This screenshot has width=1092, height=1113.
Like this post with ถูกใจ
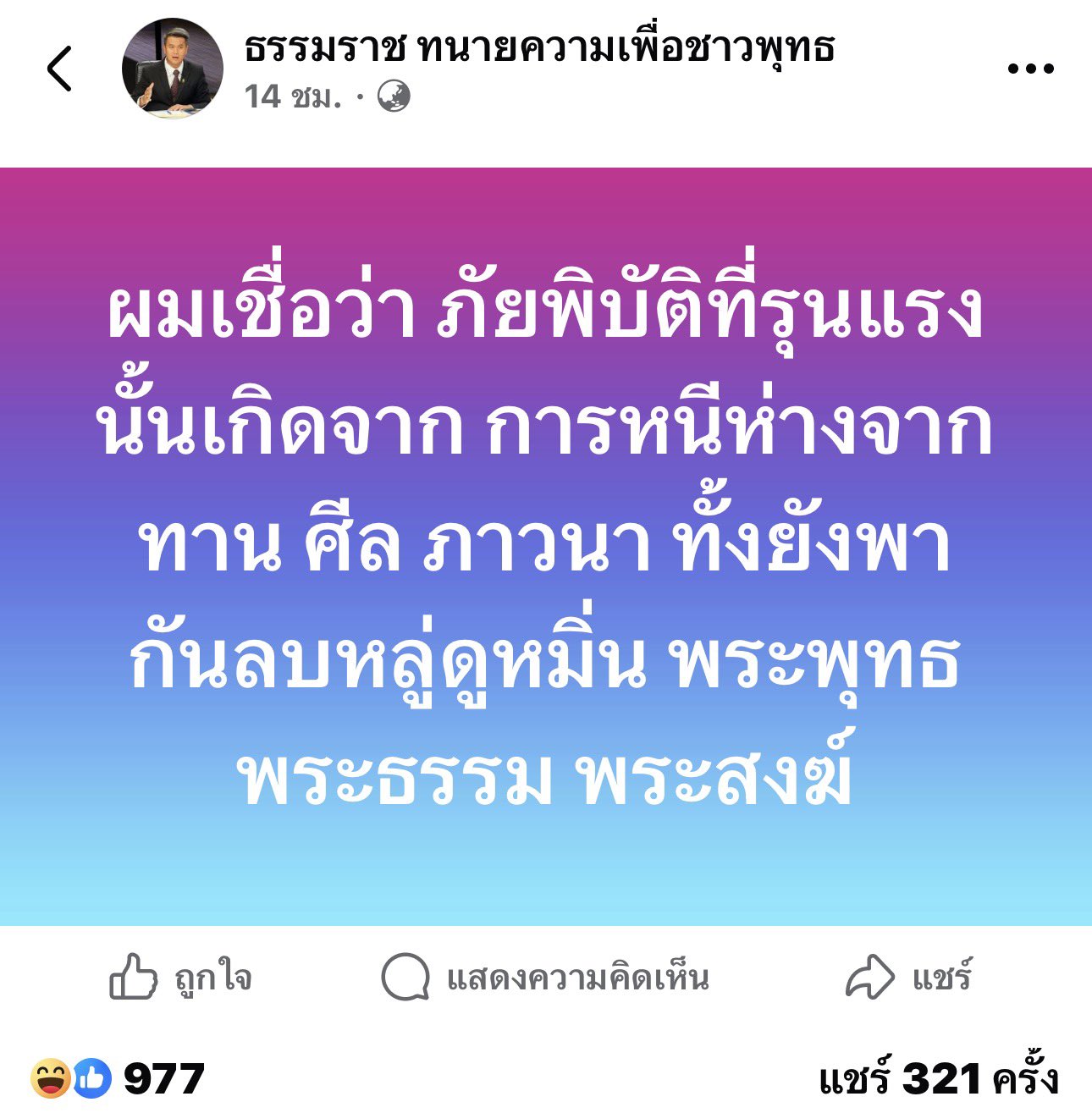(180, 978)
